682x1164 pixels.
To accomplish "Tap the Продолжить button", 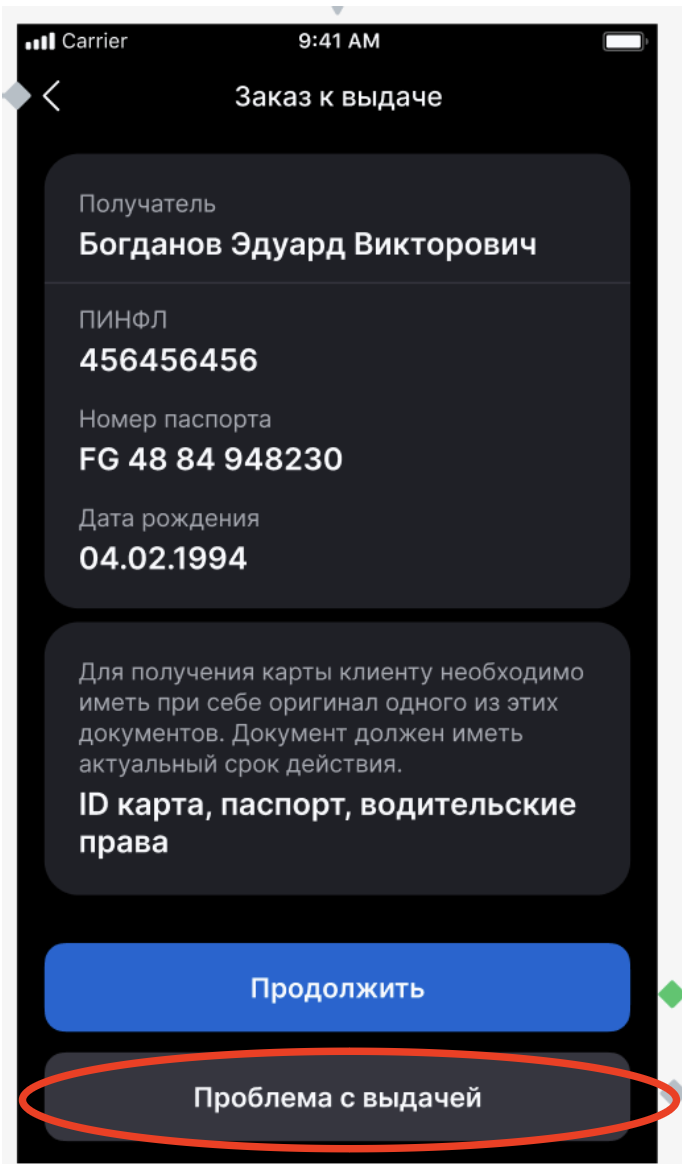I will [337, 988].
